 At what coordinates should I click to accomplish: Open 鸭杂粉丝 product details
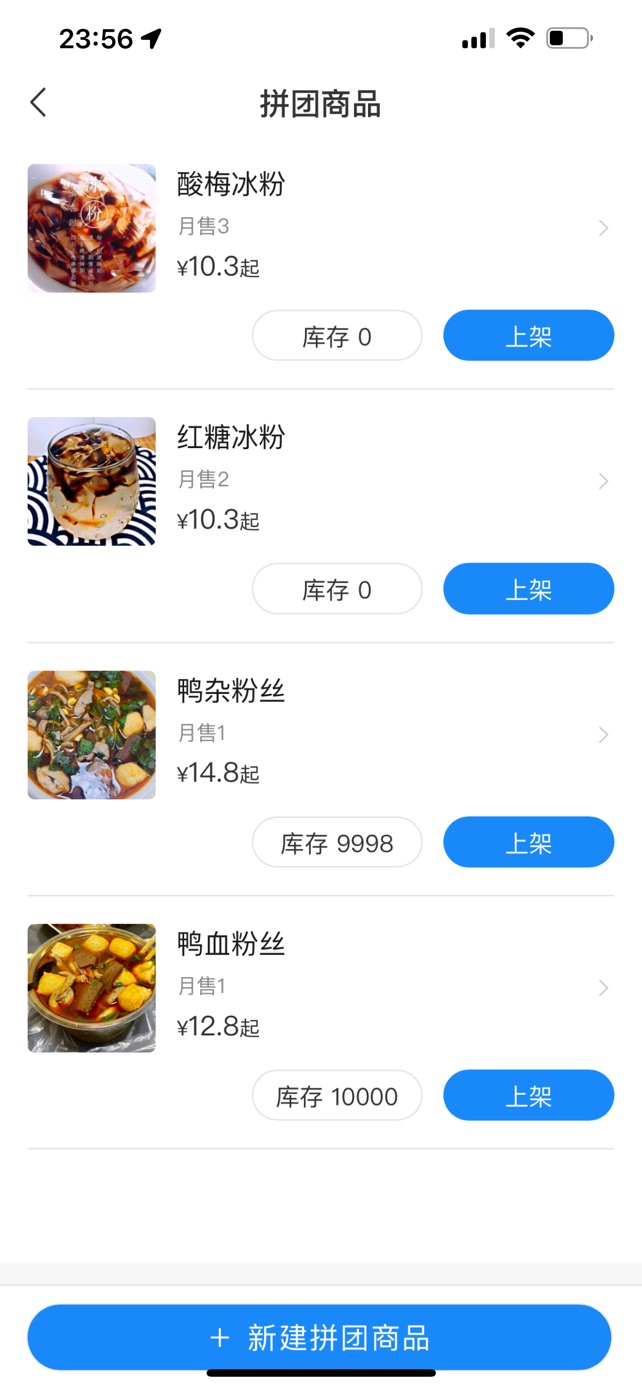pyautogui.click(x=320, y=735)
